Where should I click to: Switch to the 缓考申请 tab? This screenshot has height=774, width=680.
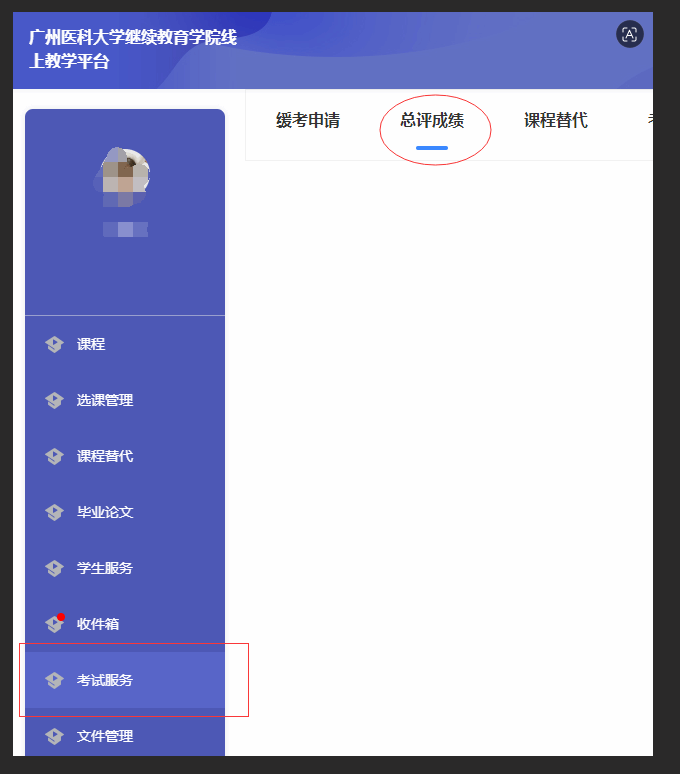pyautogui.click(x=308, y=120)
